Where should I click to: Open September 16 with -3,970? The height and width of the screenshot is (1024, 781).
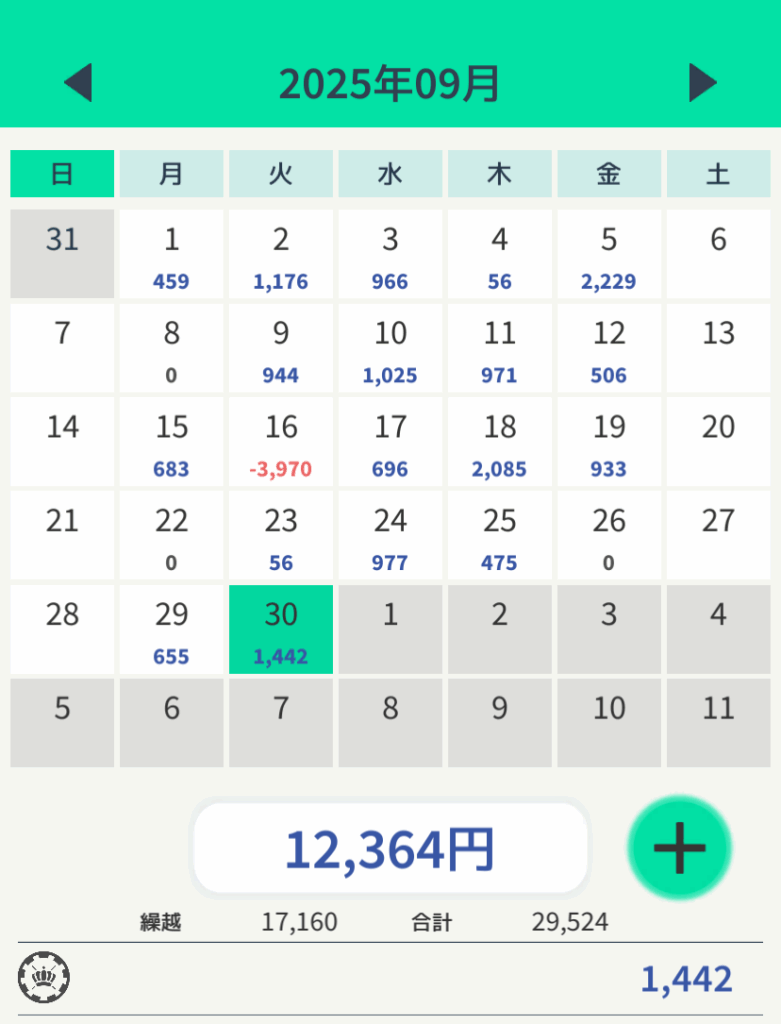tap(281, 442)
